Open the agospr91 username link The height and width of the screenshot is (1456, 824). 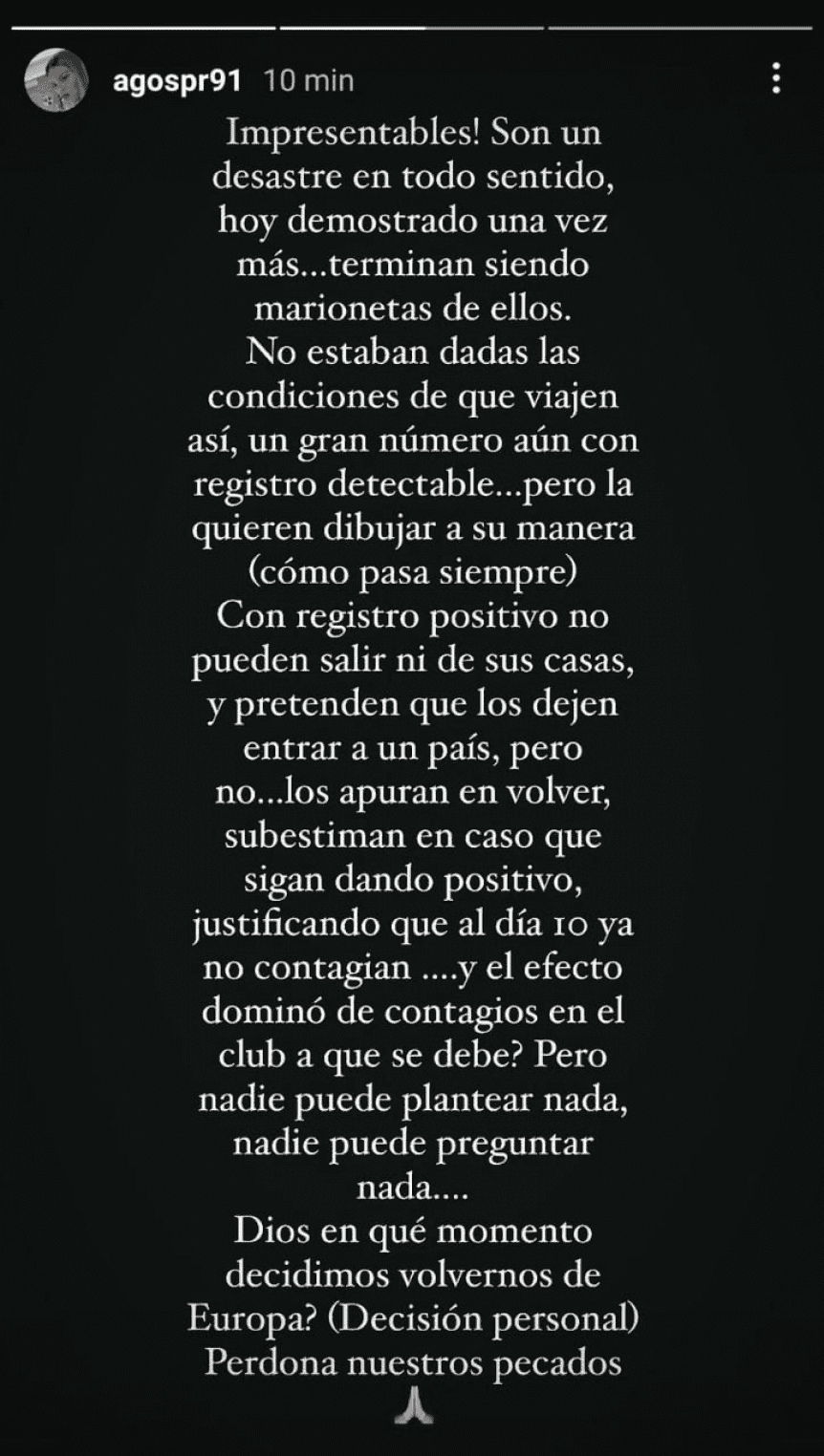click(x=176, y=80)
